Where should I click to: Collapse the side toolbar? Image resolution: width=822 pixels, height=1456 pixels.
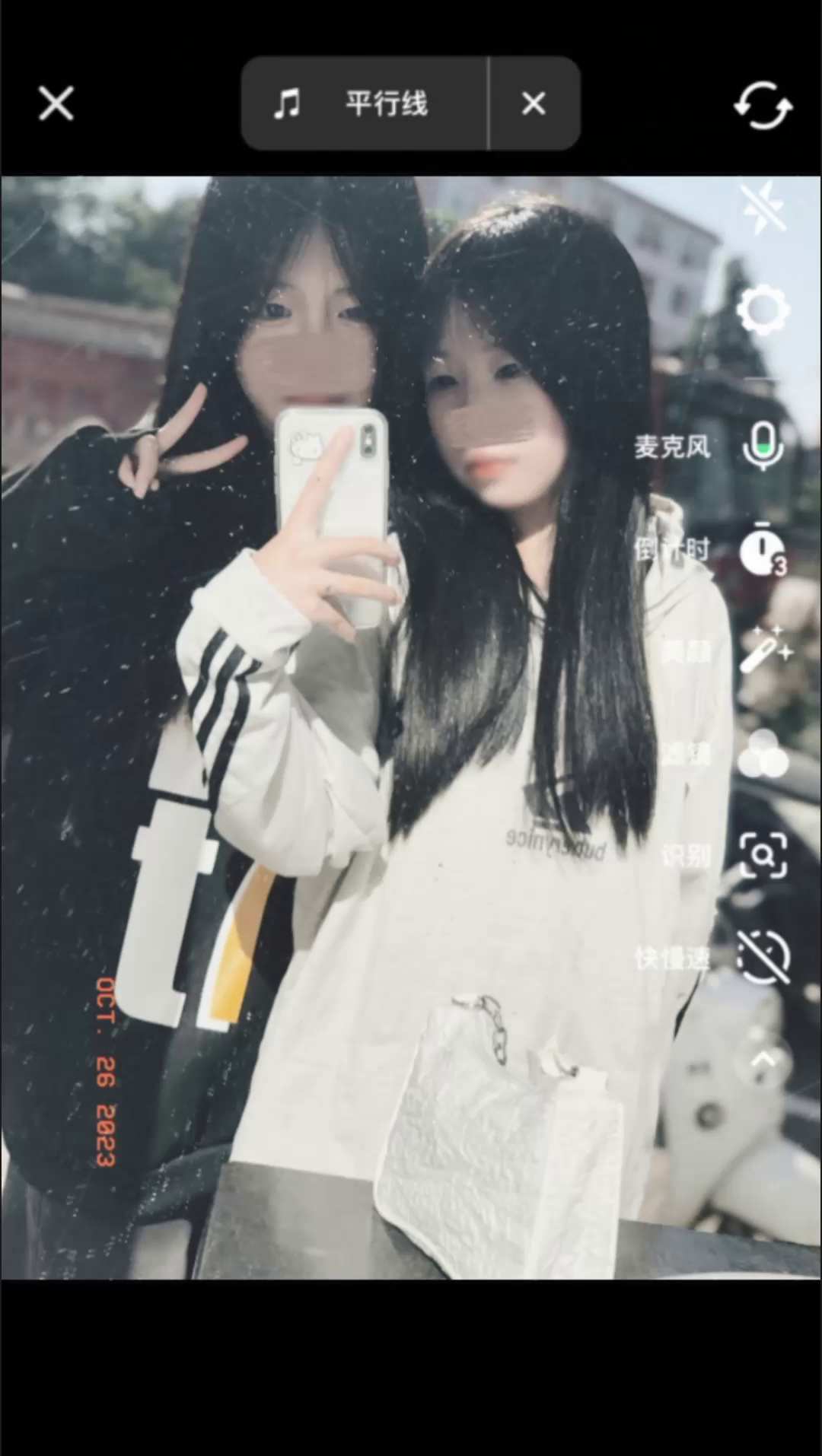(763, 1060)
